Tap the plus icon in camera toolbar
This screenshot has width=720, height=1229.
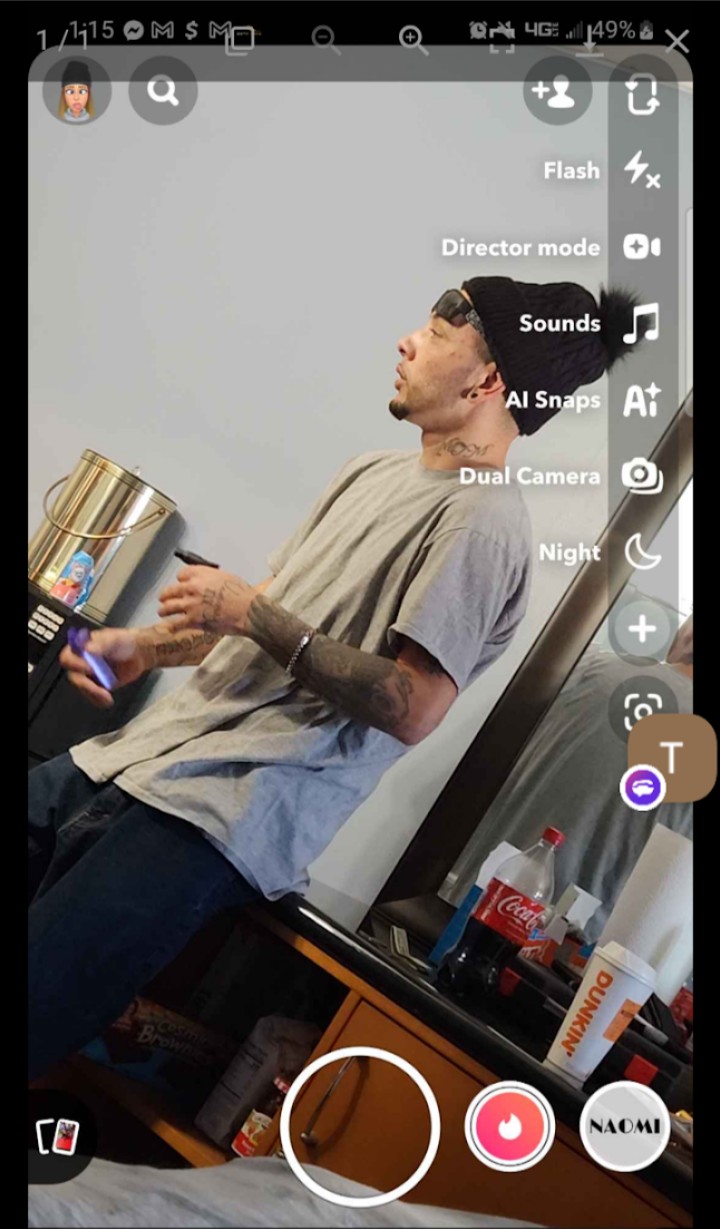[642, 629]
